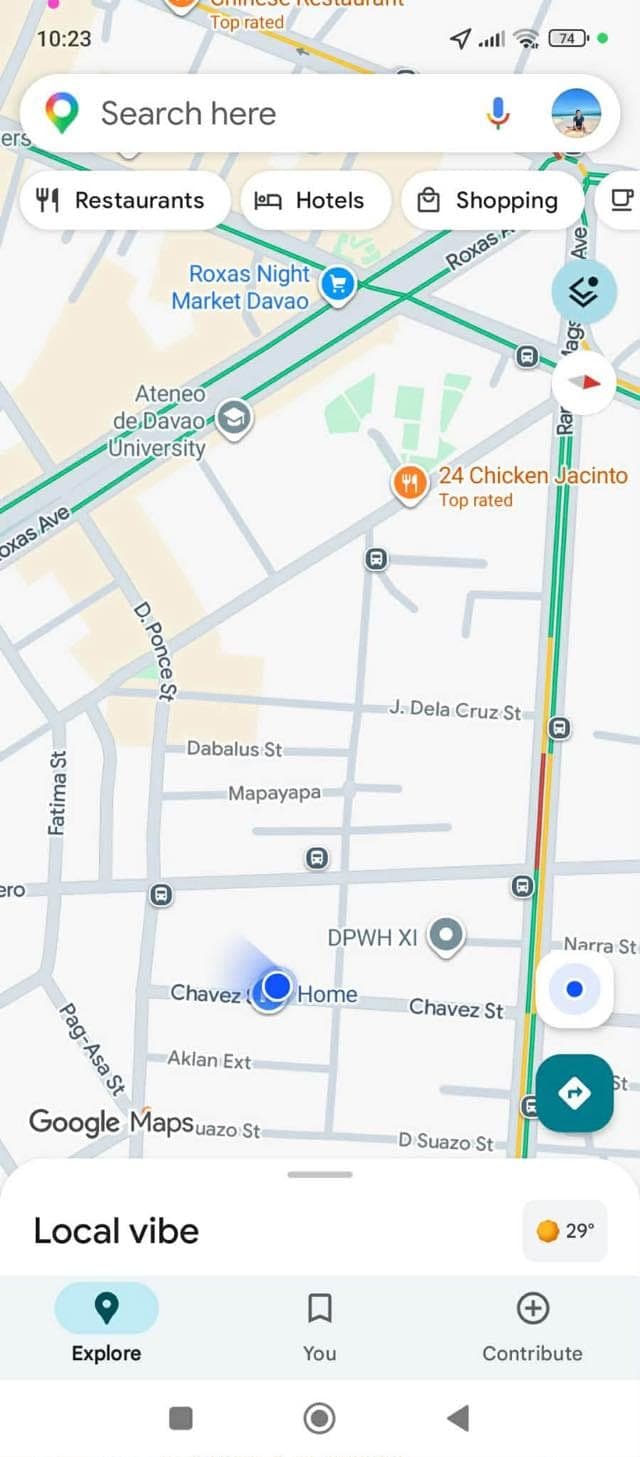640x1457 pixels.
Task: Show Hotels on the map
Action: (309, 201)
